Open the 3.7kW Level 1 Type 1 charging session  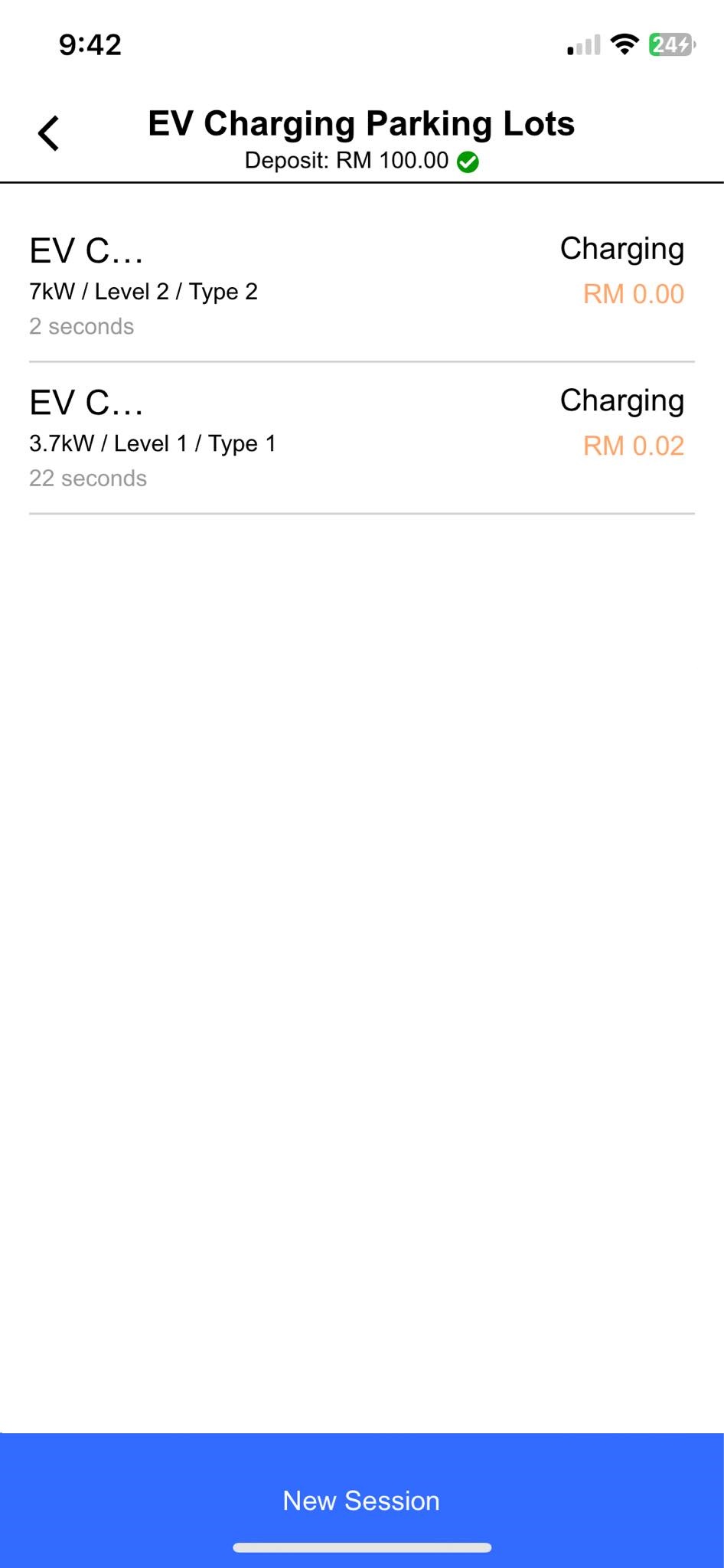click(x=361, y=437)
